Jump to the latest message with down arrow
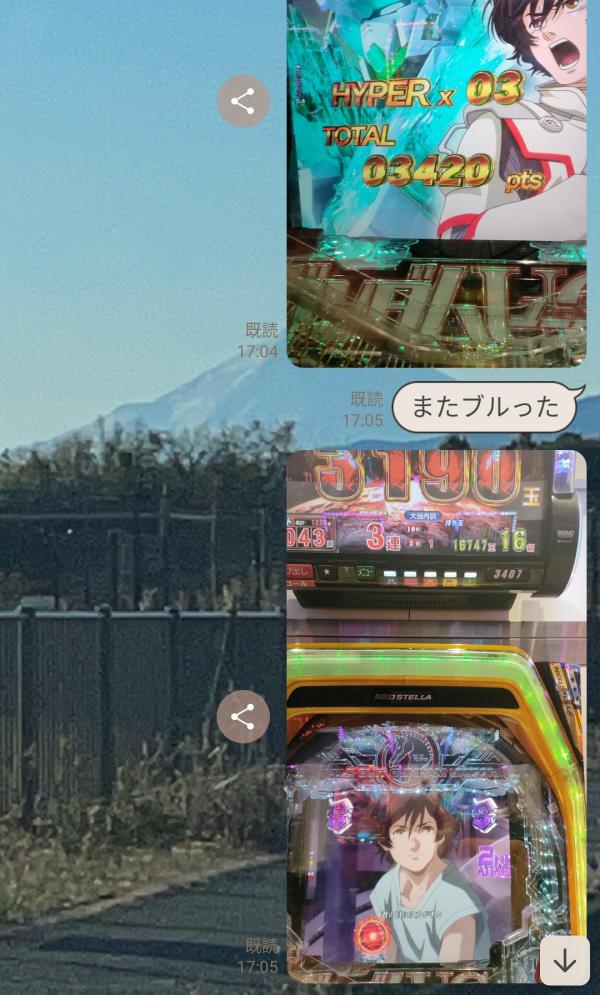The width and height of the screenshot is (600, 995). pyautogui.click(x=565, y=961)
